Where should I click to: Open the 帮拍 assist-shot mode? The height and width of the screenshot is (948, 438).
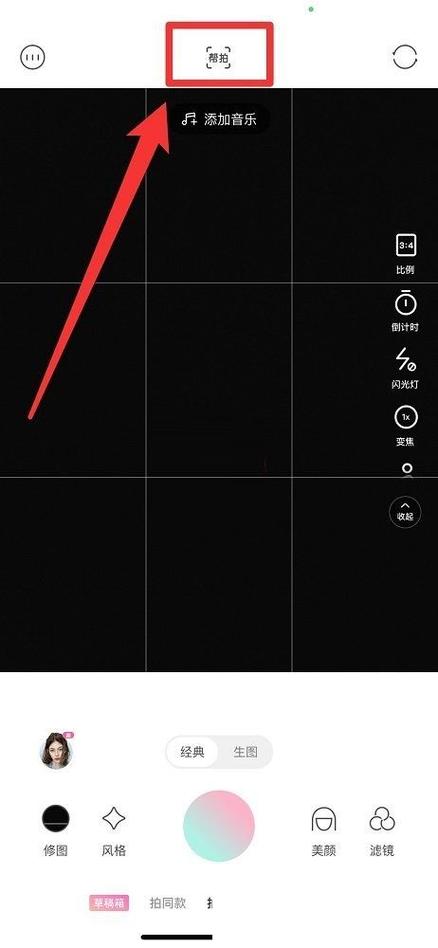(x=218, y=58)
